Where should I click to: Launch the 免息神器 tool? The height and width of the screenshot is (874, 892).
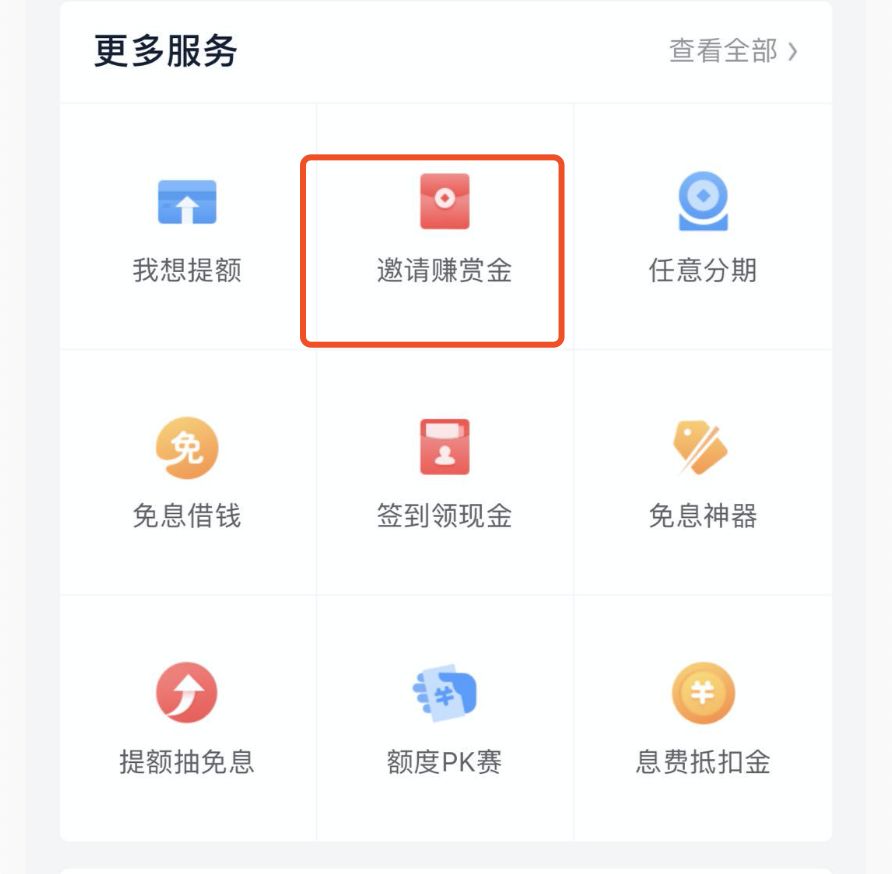click(x=702, y=474)
